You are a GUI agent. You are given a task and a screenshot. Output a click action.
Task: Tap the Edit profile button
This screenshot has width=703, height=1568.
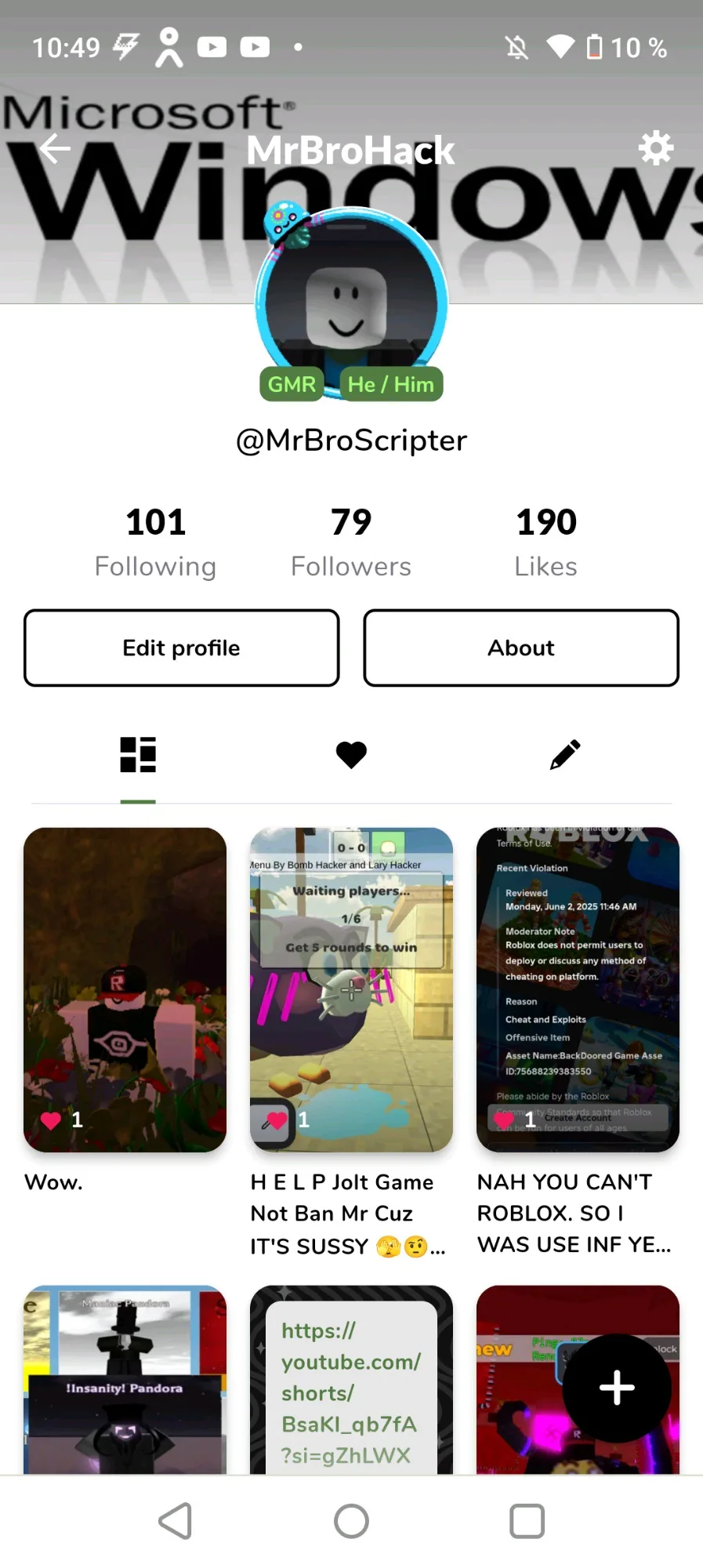[182, 648]
